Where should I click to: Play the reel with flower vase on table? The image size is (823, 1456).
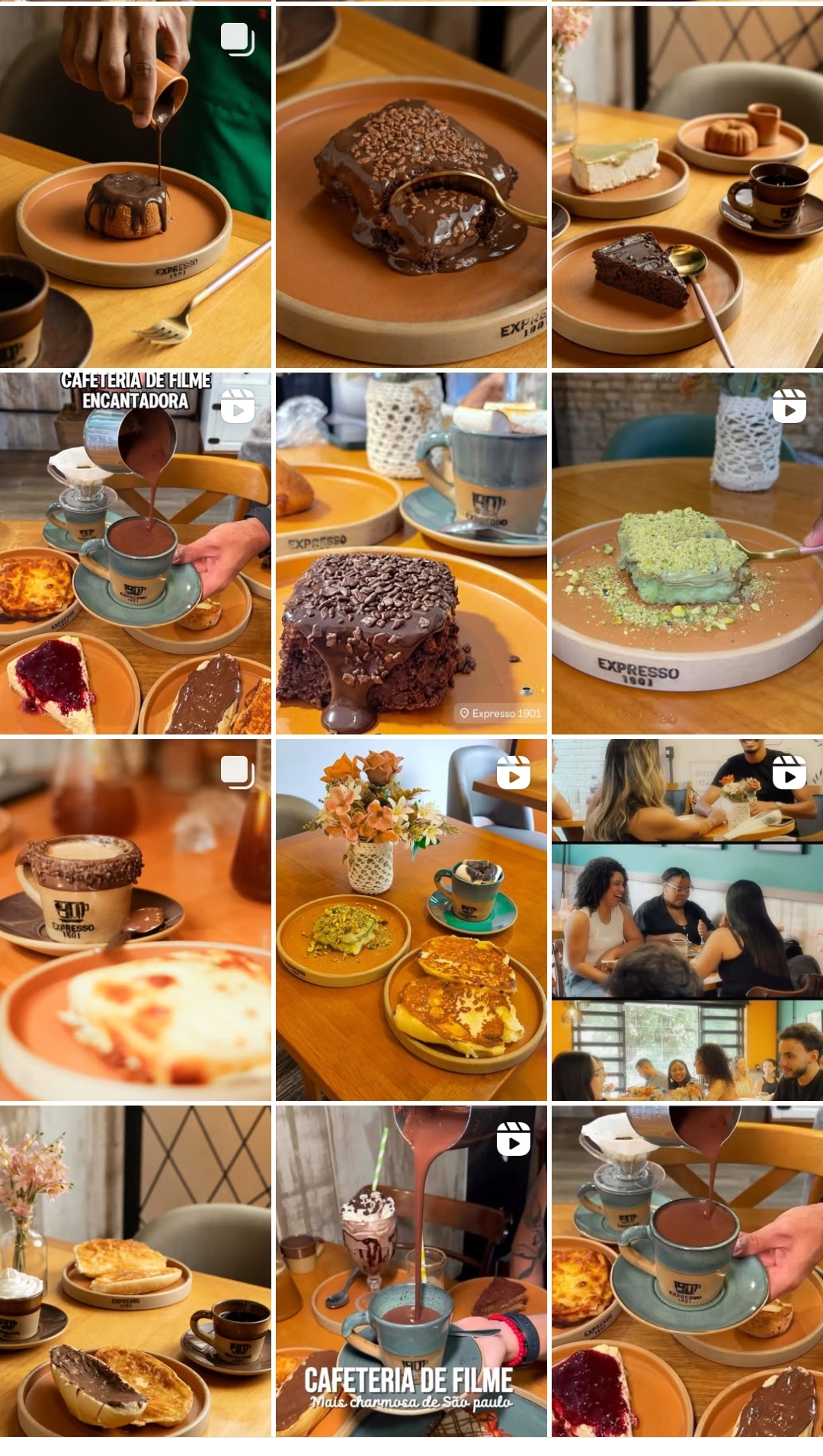click(x=411, y=920)
